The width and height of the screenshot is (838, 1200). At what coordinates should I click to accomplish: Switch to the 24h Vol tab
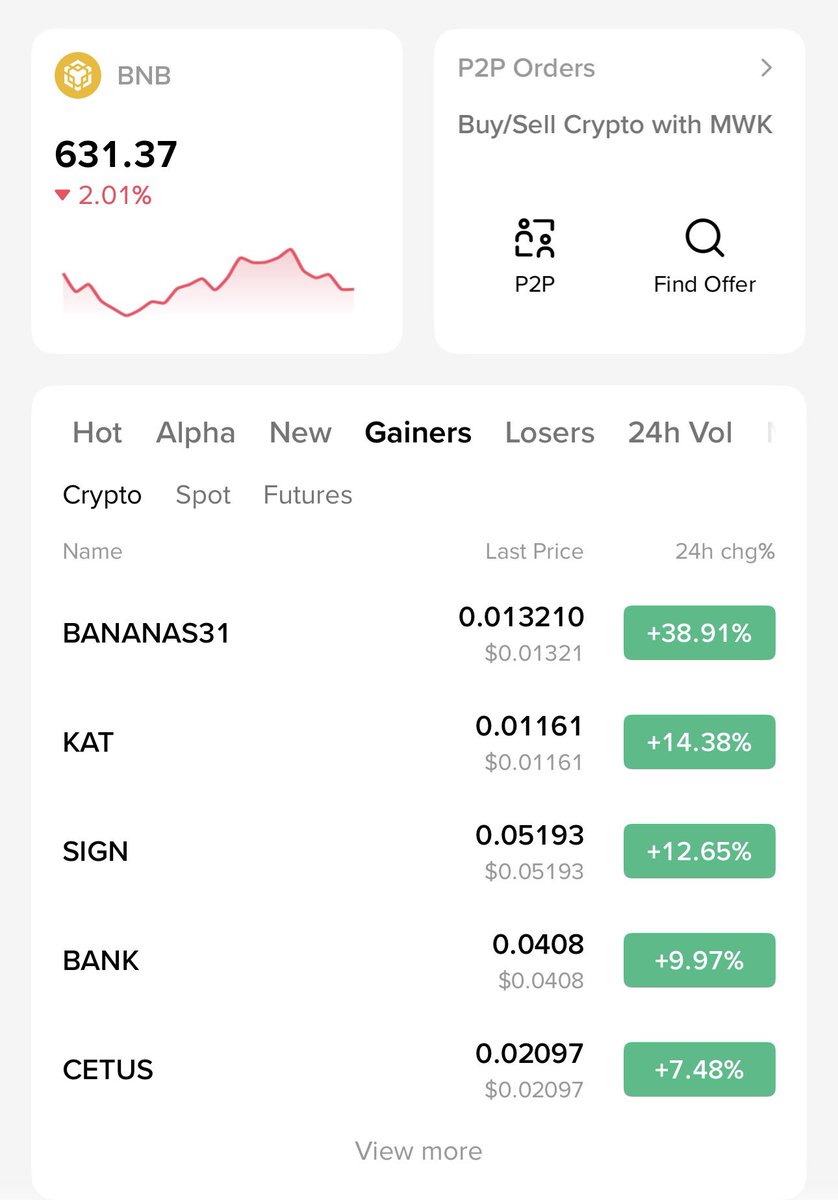tap(680, 433)
